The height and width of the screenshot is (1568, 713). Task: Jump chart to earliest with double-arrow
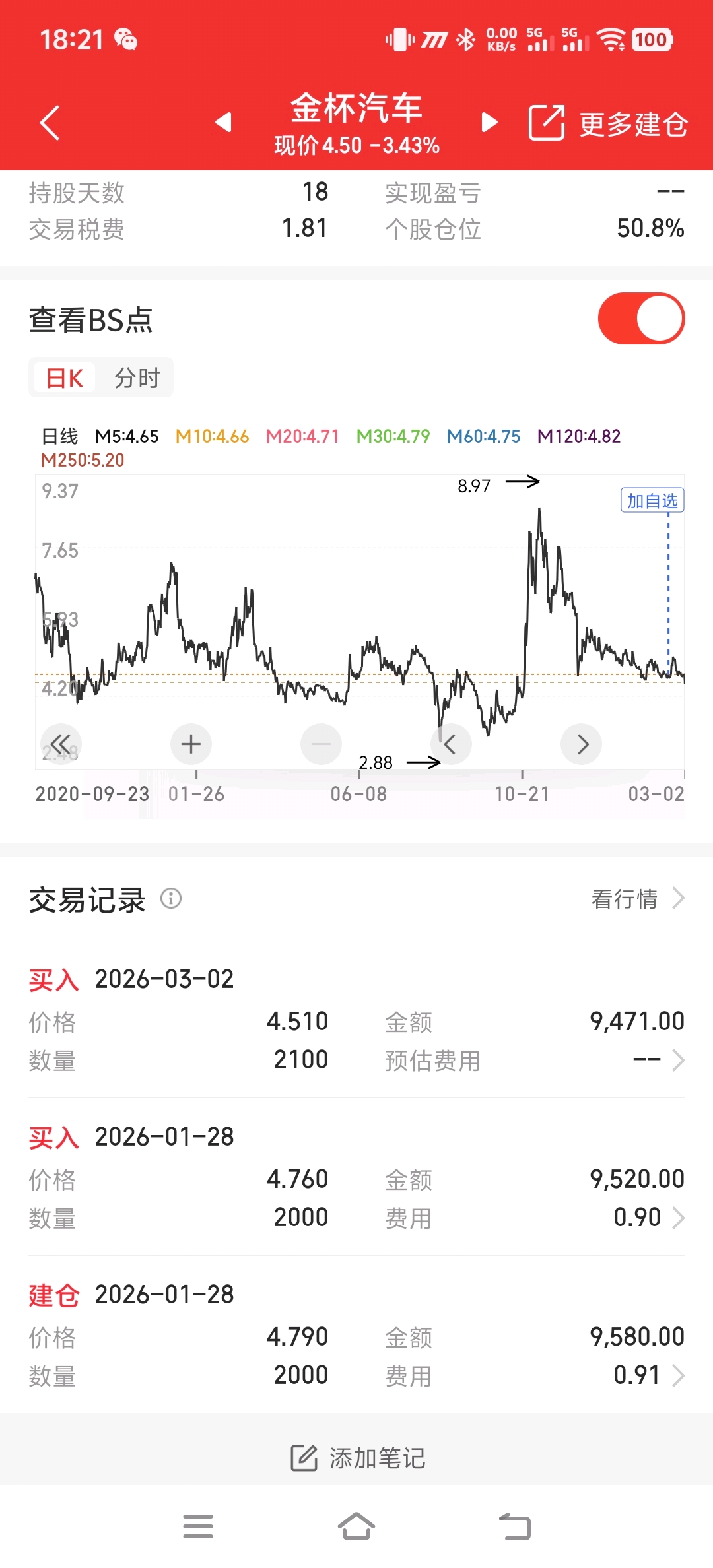coord(61,744)
